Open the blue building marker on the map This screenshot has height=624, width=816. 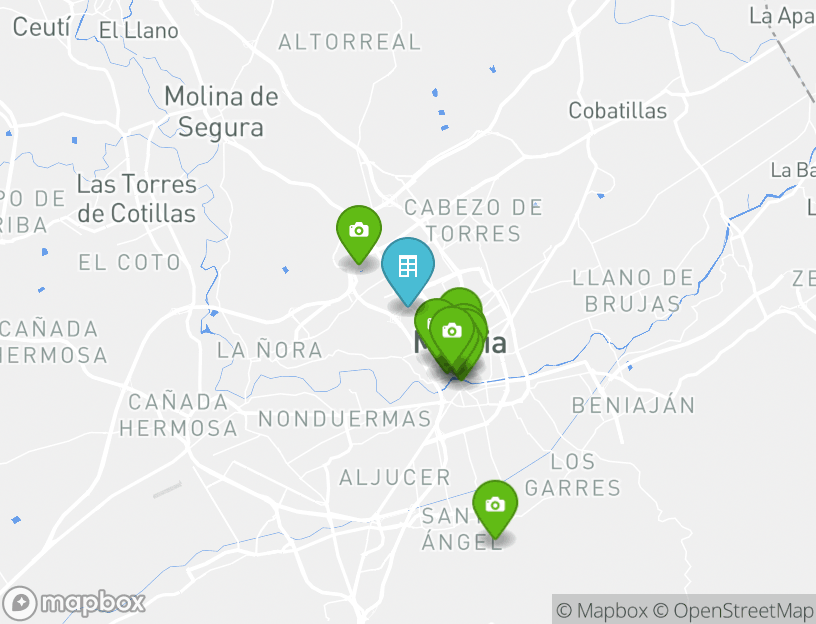click(x=407, y=267)
